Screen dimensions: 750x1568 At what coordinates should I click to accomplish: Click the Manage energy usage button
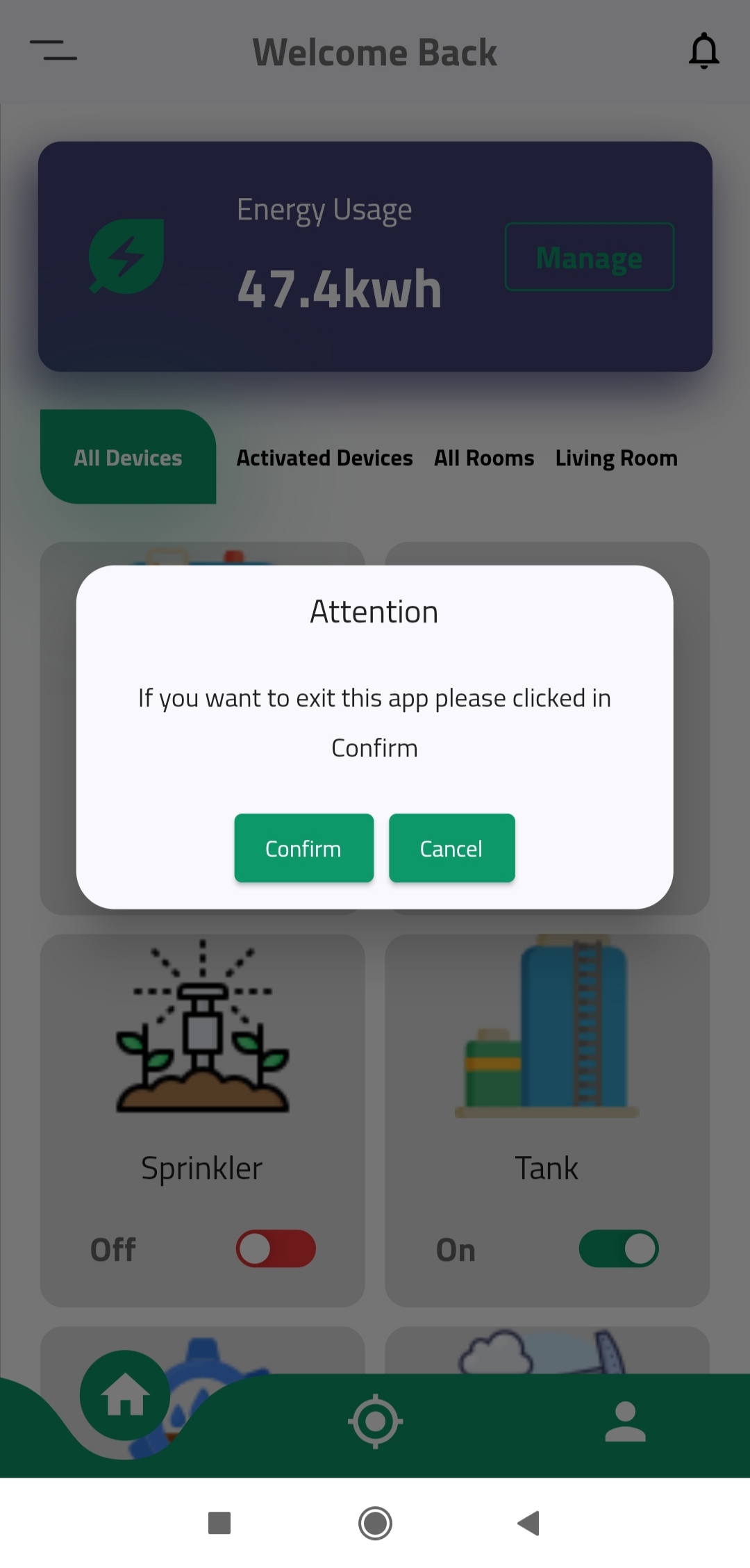click(590, 256)
